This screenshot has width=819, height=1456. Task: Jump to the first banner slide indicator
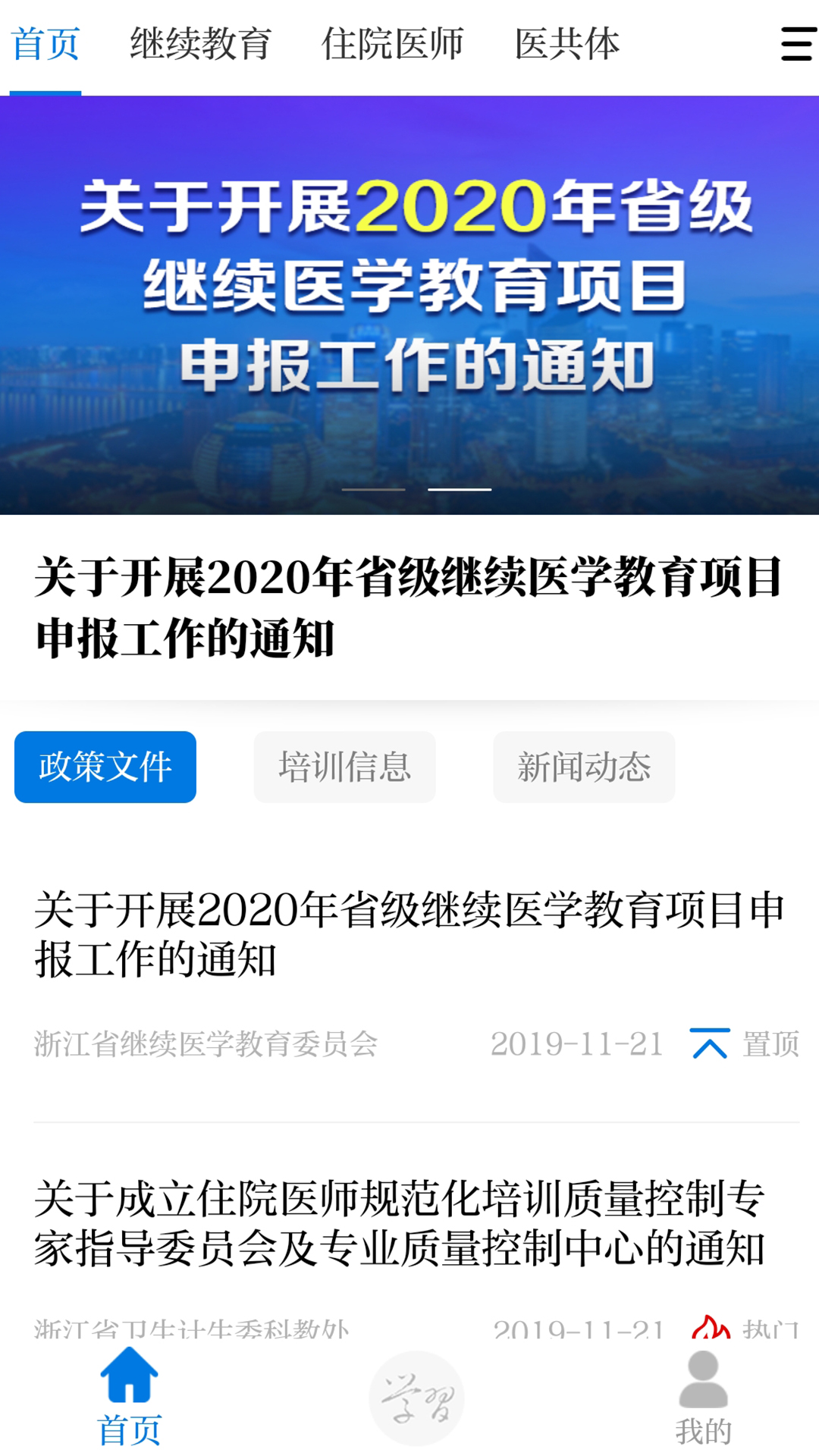(373, 490)
